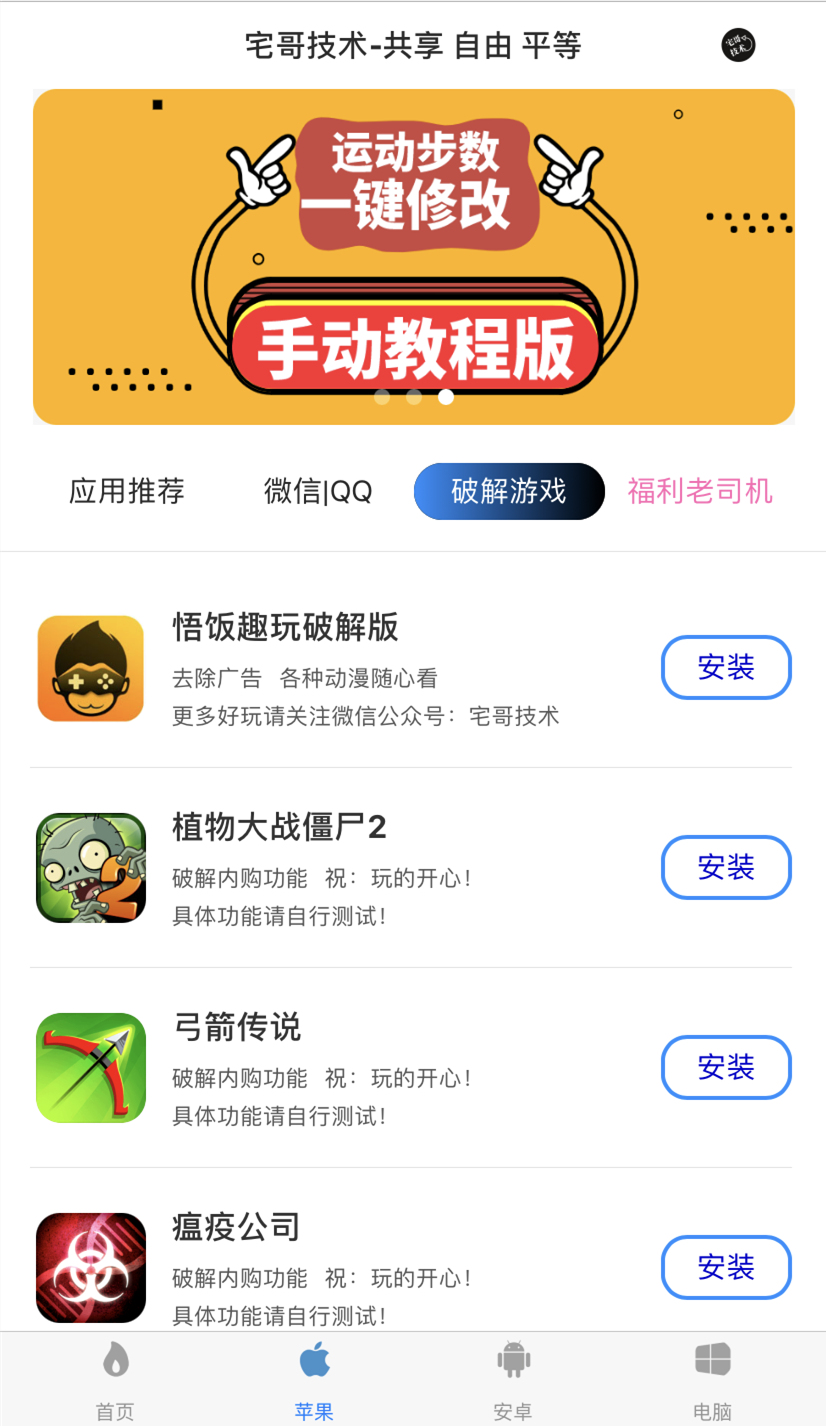Image resolution: width=826 pixels, height=1426 pixels.
Task: Switch to the 应用推荐 category
Action: tap(127, 491)
